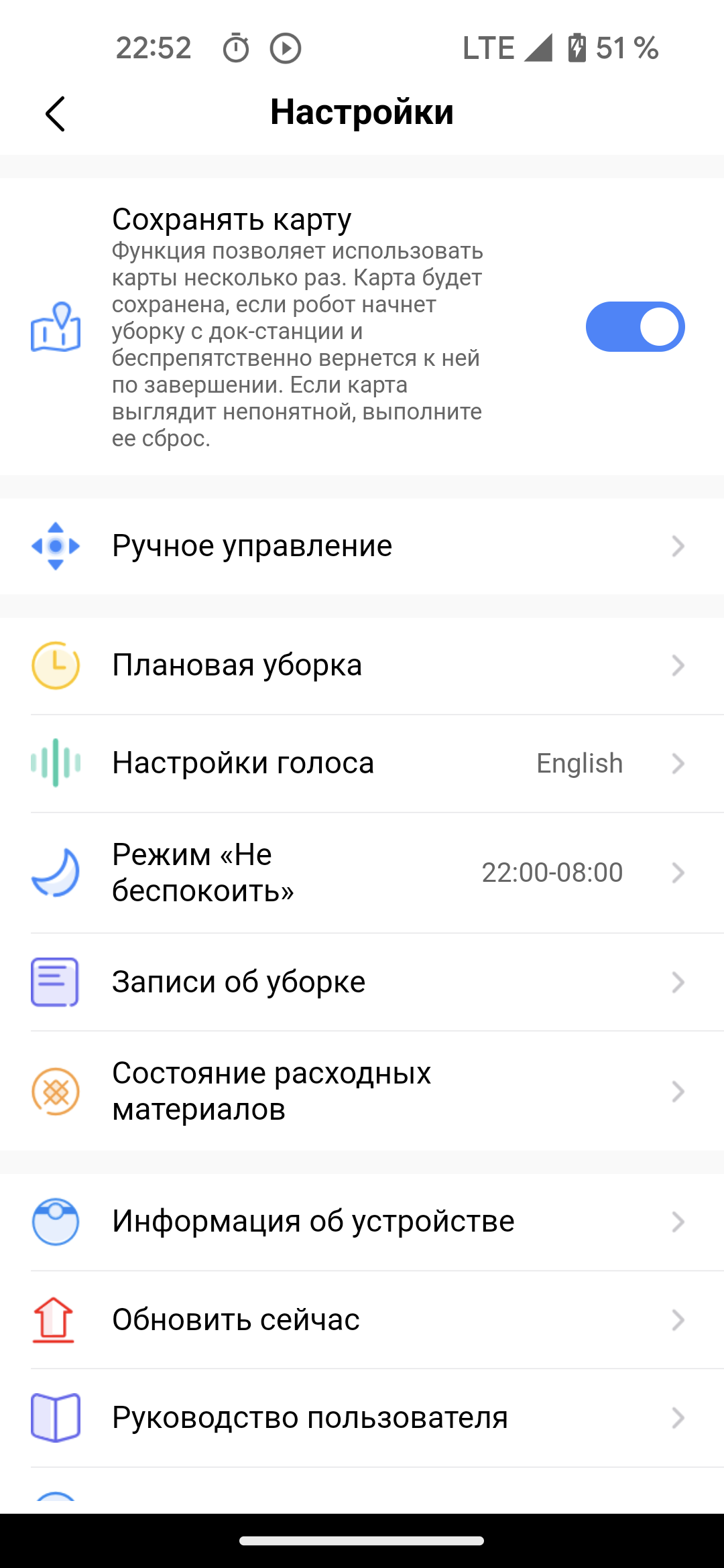Open Ручное управление
The image size is (724, 1568).
click(362, 546)
